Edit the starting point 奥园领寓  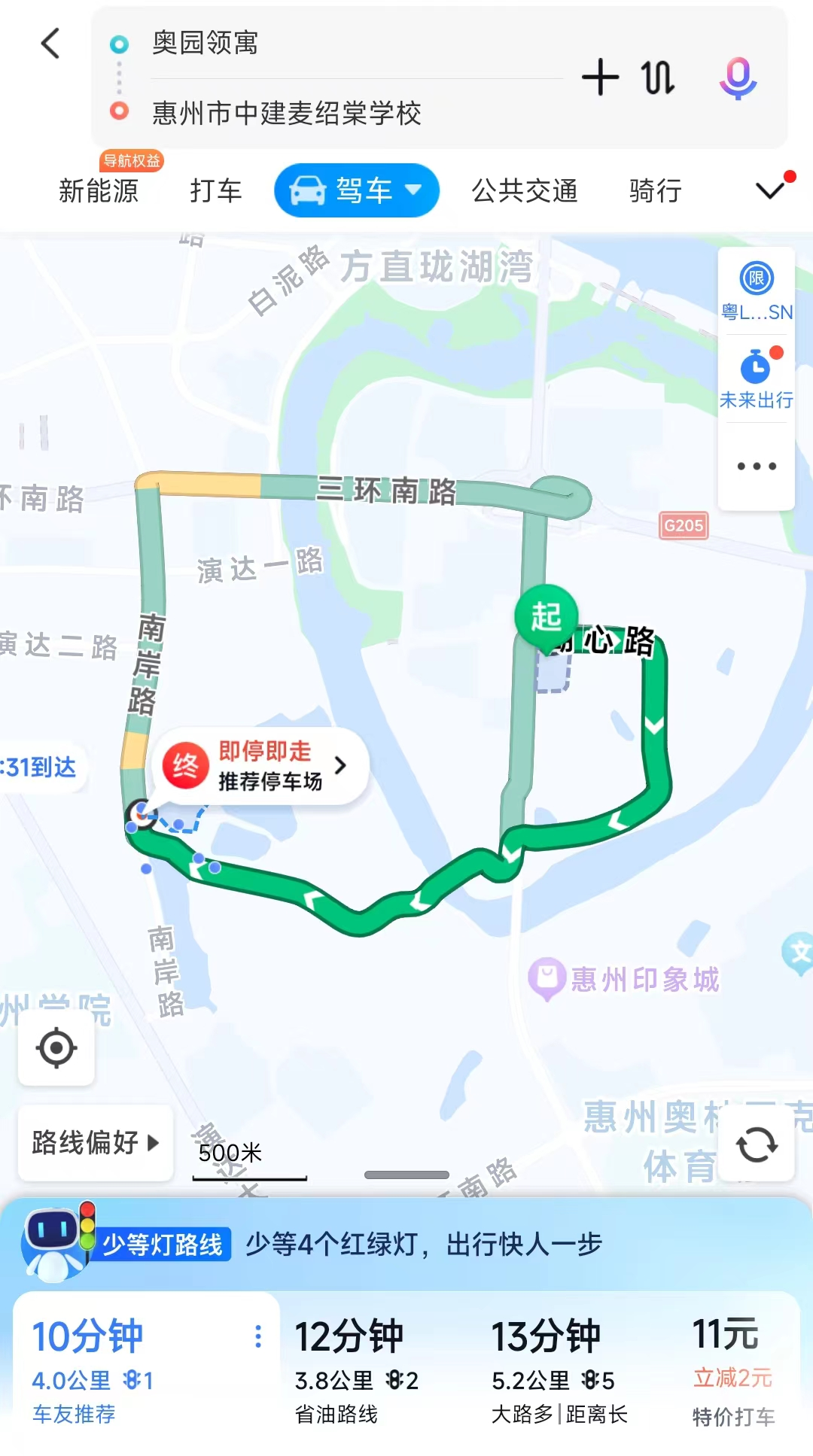pos(301,43)
